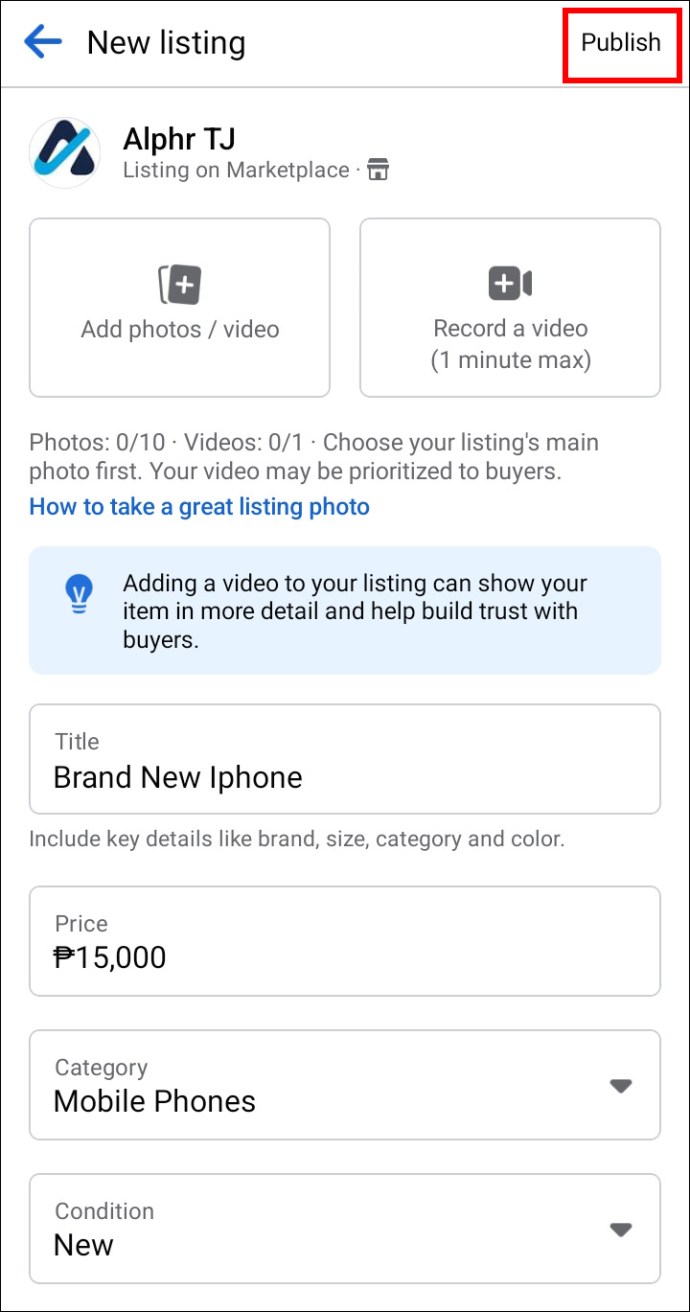The image size is (690, 1312).
Task: Go back using the arrow icon
Action: [x=43, y=42]
